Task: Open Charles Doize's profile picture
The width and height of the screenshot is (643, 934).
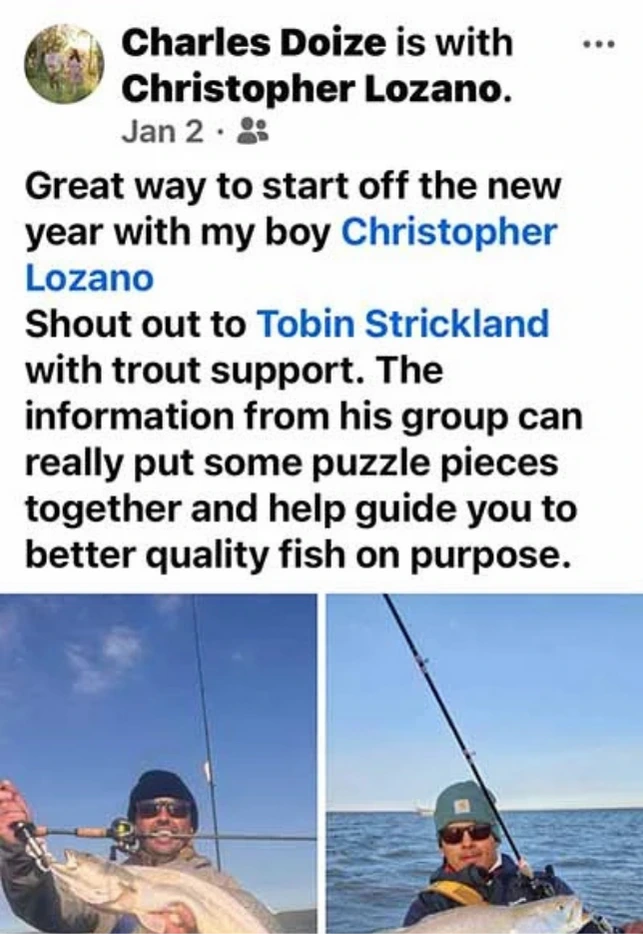Action: pos(64,64)
